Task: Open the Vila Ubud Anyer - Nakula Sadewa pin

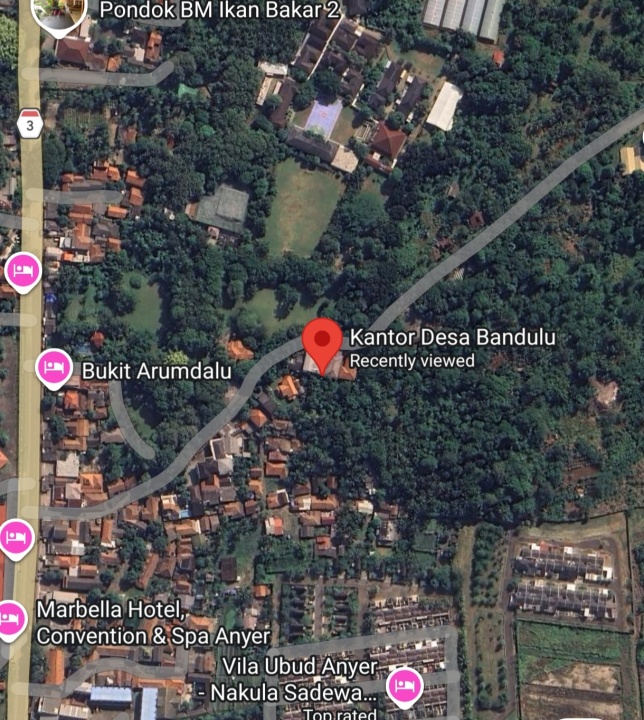Action: coord(404,685)
